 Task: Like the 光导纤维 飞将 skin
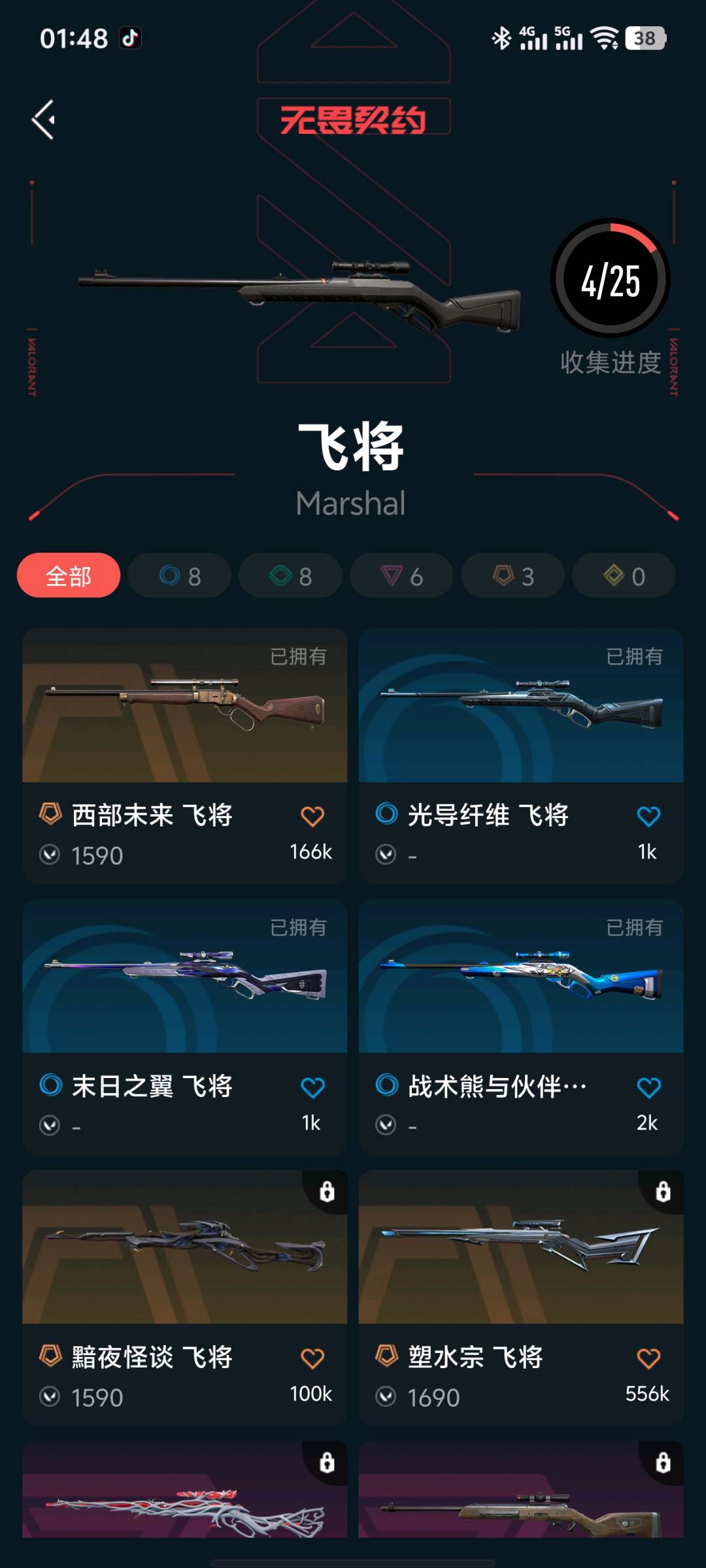point(648,816)
